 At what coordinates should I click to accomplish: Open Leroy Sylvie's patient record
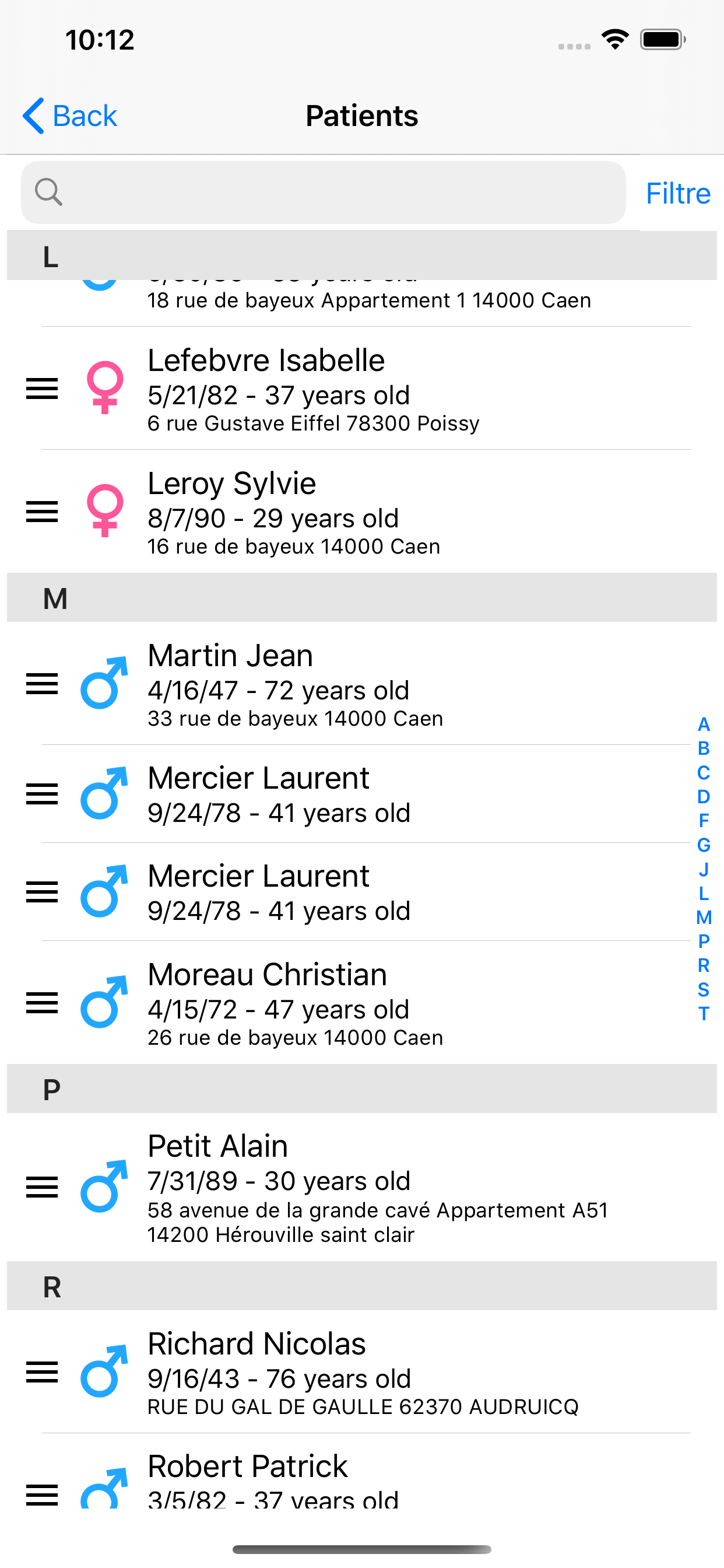tap(362, 512)
